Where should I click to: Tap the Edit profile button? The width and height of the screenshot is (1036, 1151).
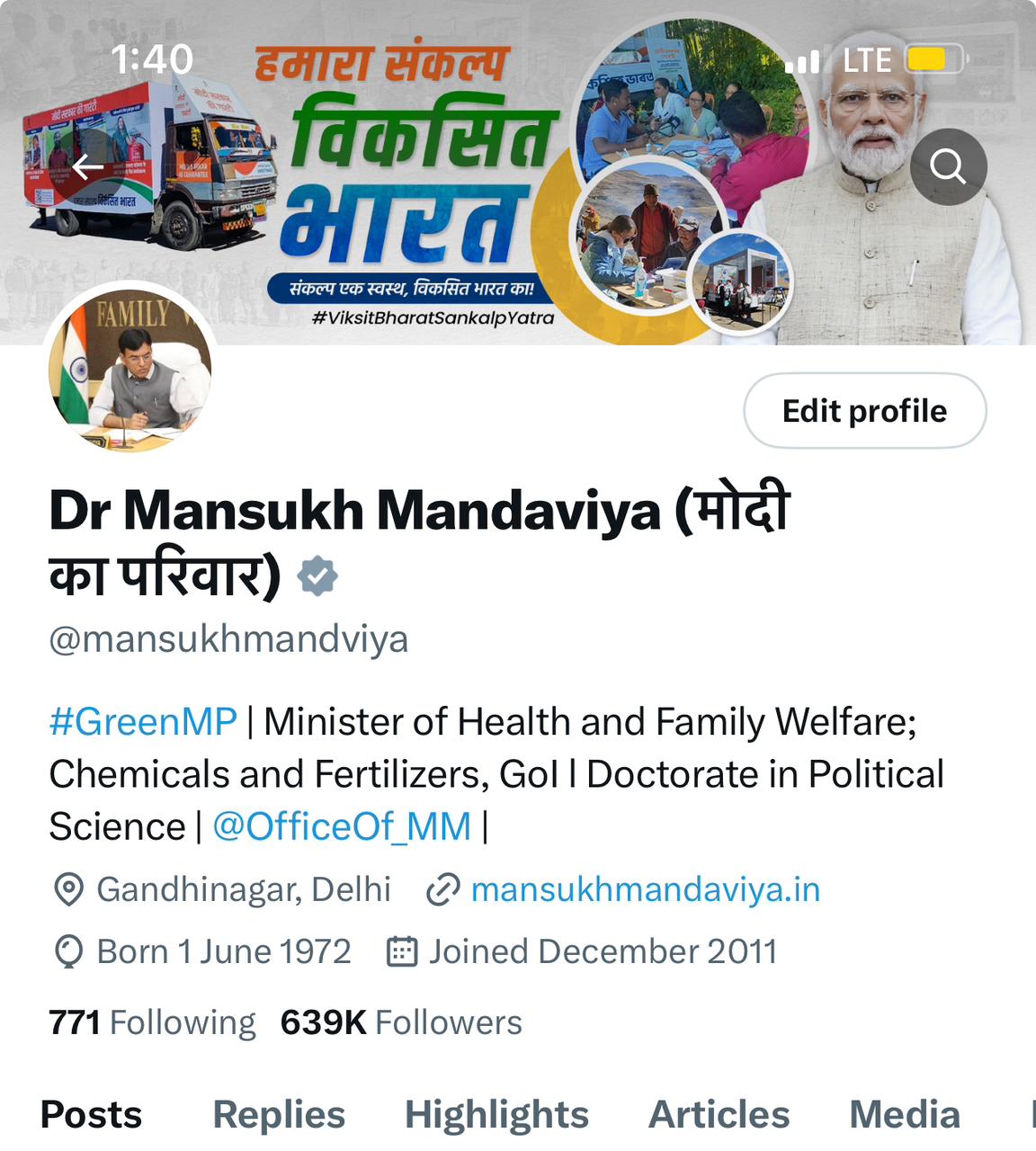coord(864,411)
